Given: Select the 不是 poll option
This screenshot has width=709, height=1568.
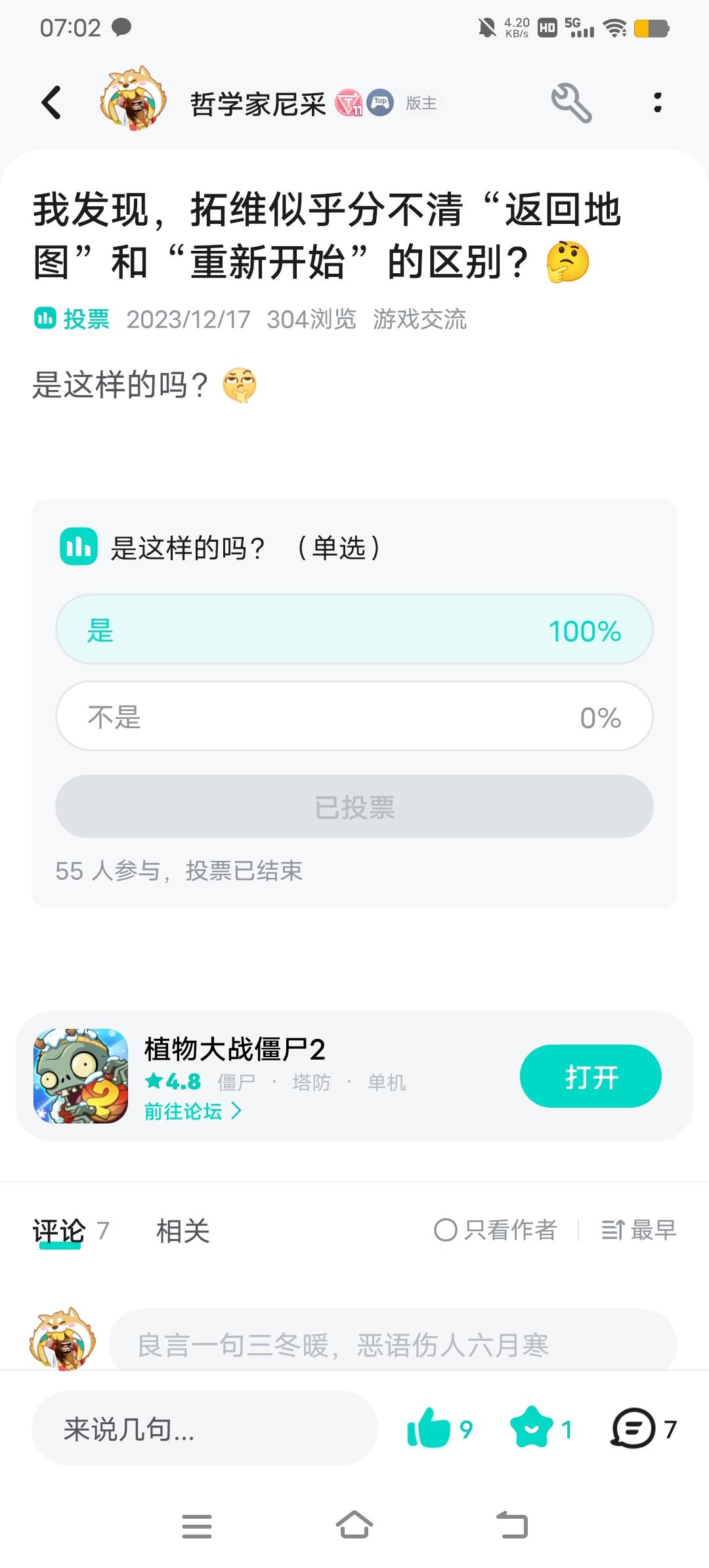Looking at the screenshot, I should click(x=354, y=716).
